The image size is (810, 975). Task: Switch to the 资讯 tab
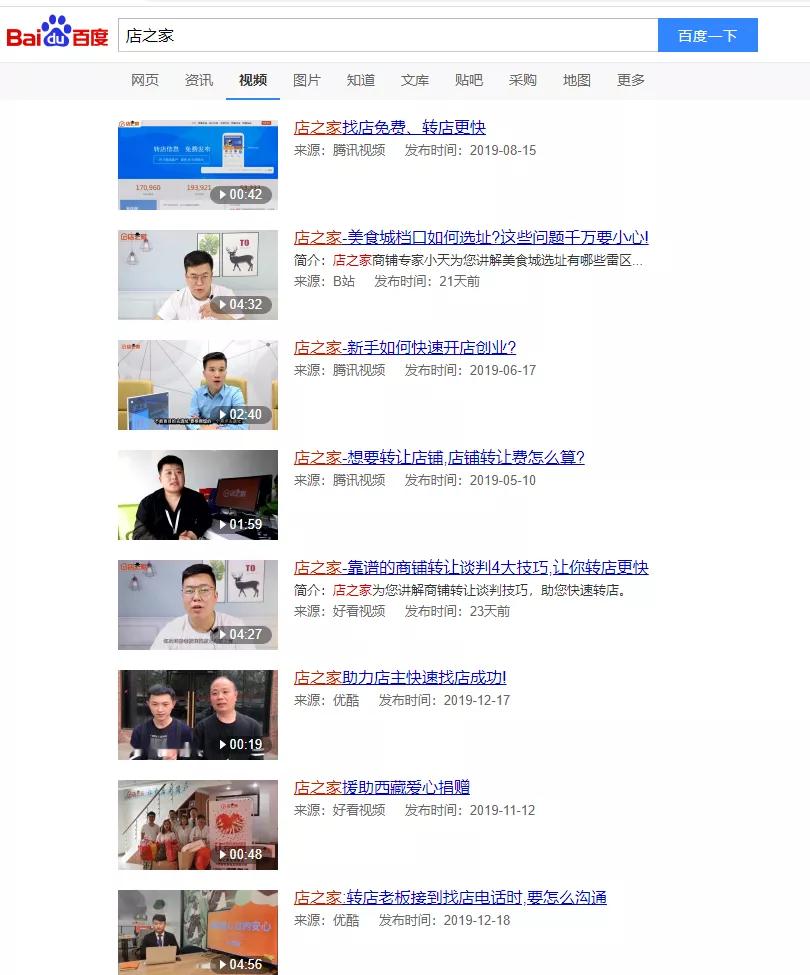coord(197,81)
